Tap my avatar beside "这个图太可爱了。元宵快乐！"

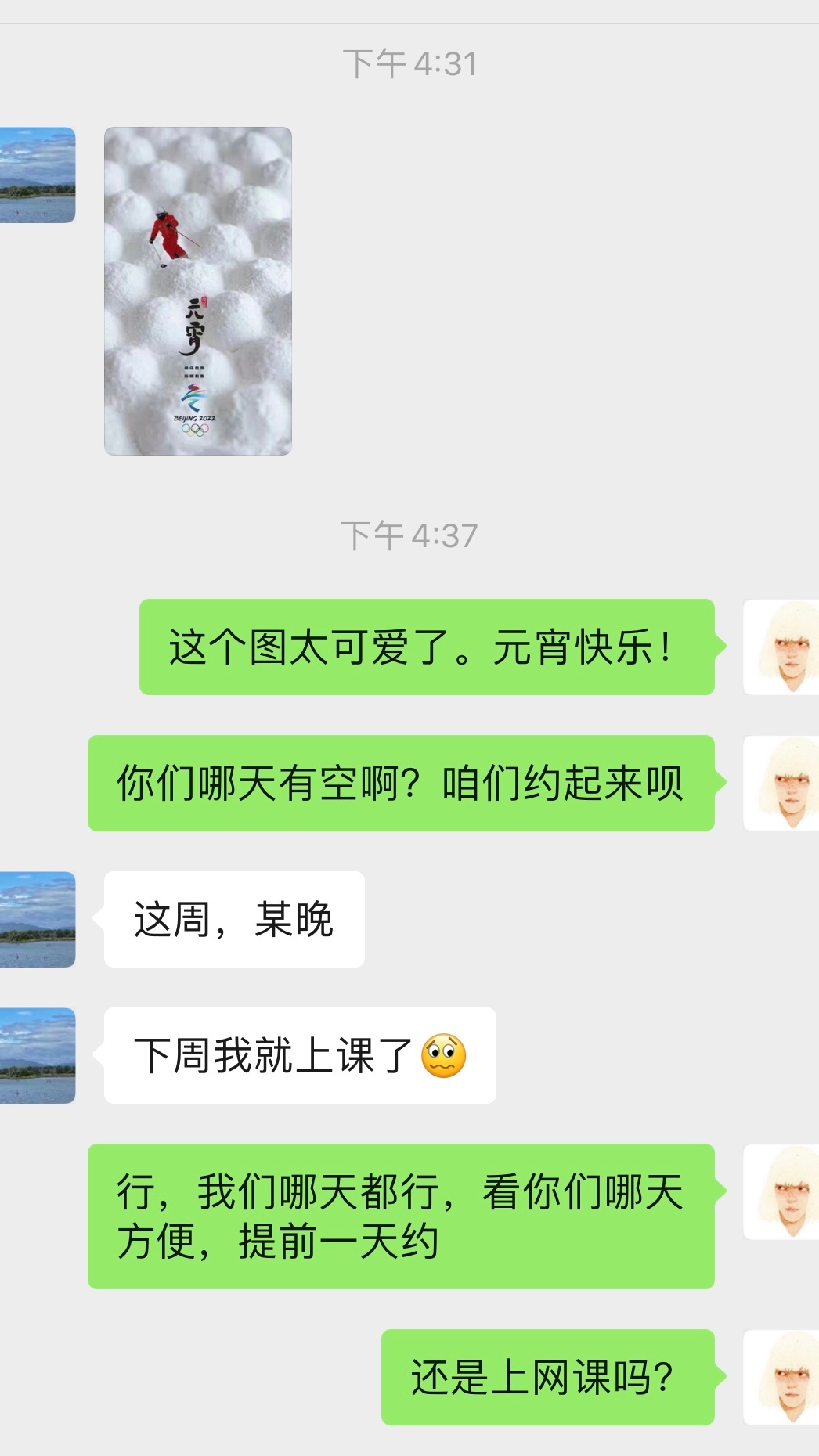(781, 647)
